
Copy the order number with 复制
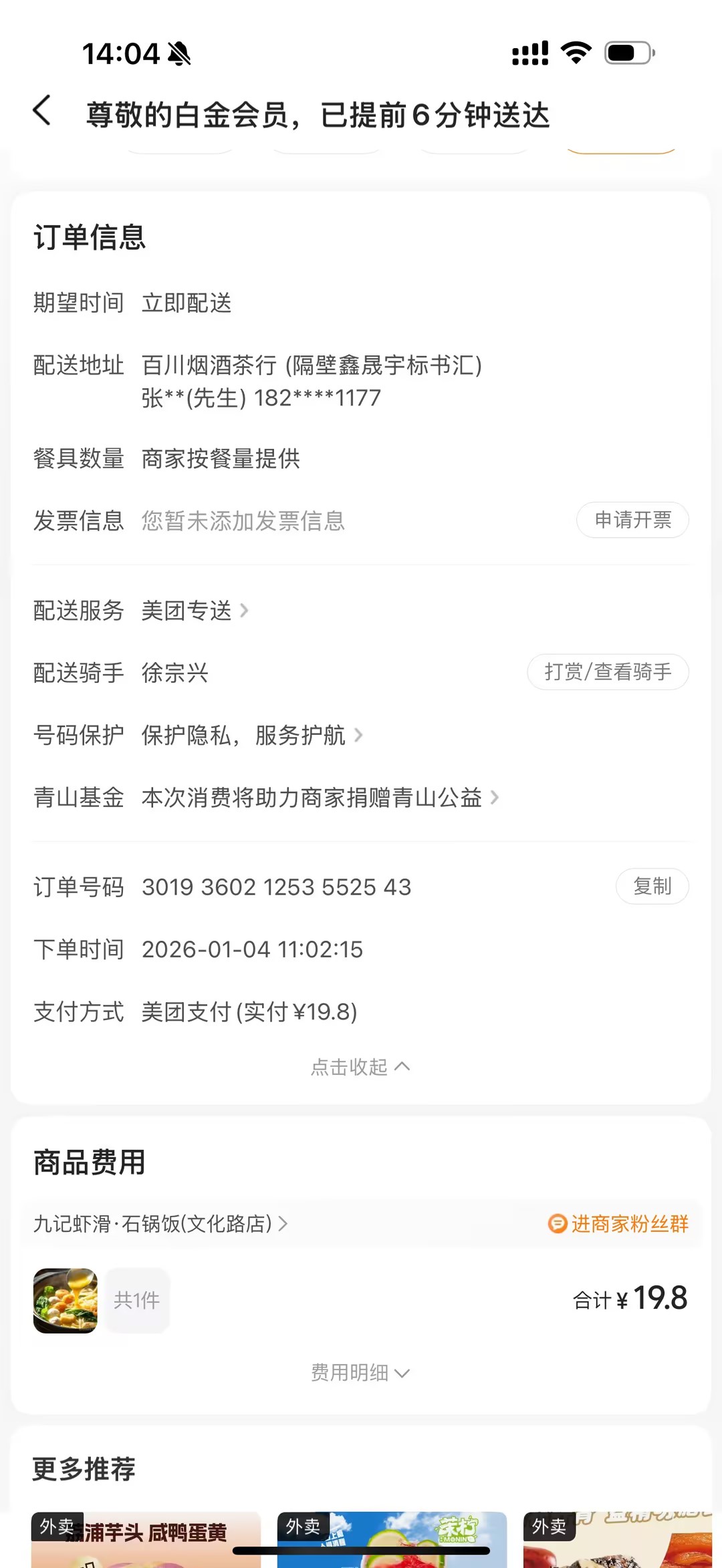pyautogui.click(x=652, y=887)
